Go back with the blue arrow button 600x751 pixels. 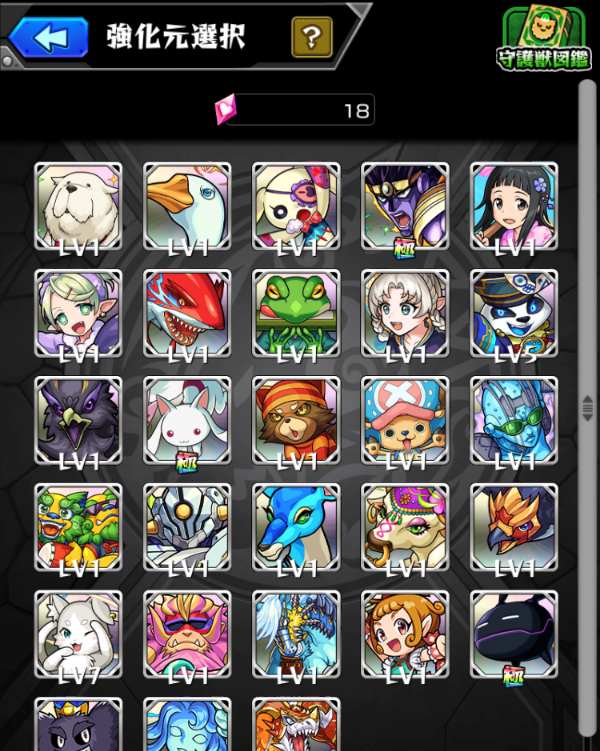coord(50,38)
